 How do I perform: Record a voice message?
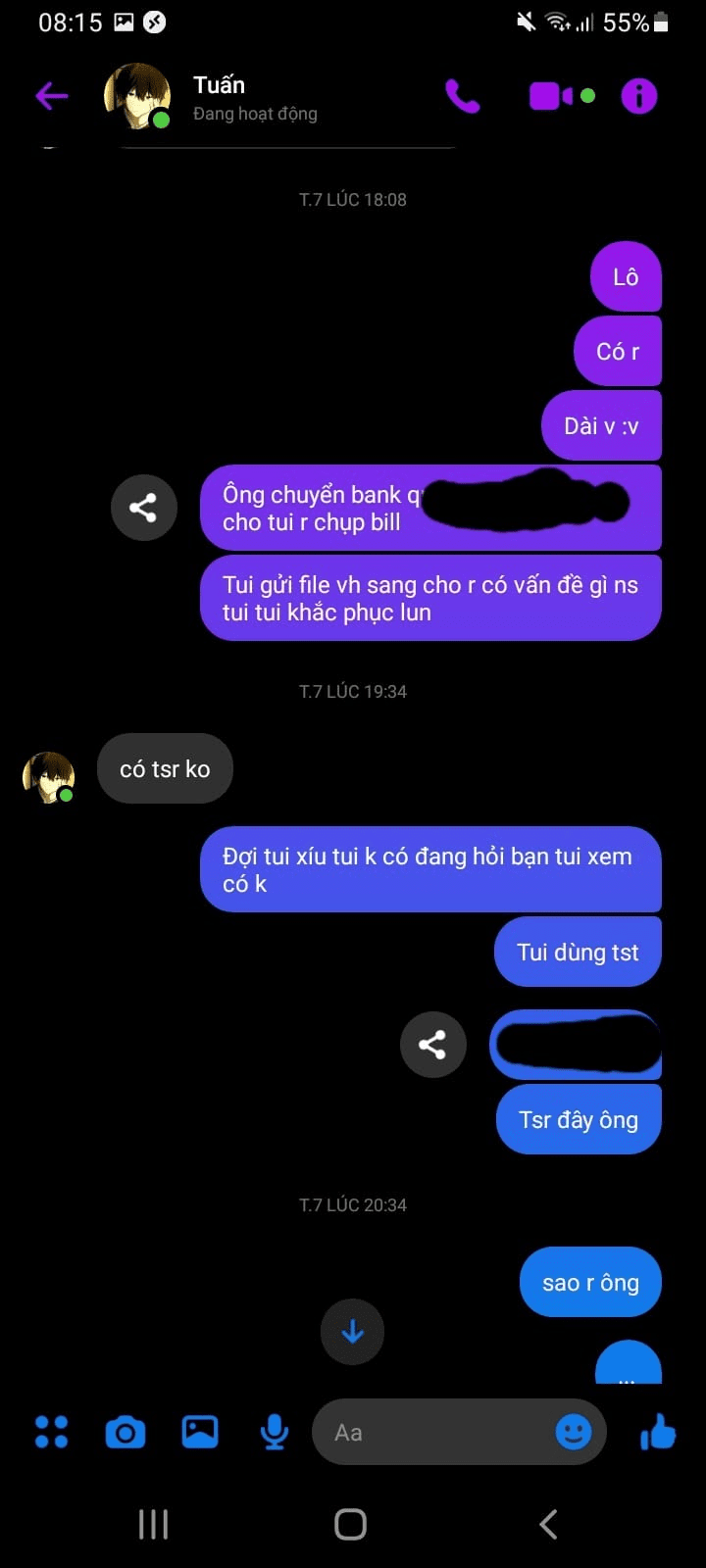(x=275, y=1432)
